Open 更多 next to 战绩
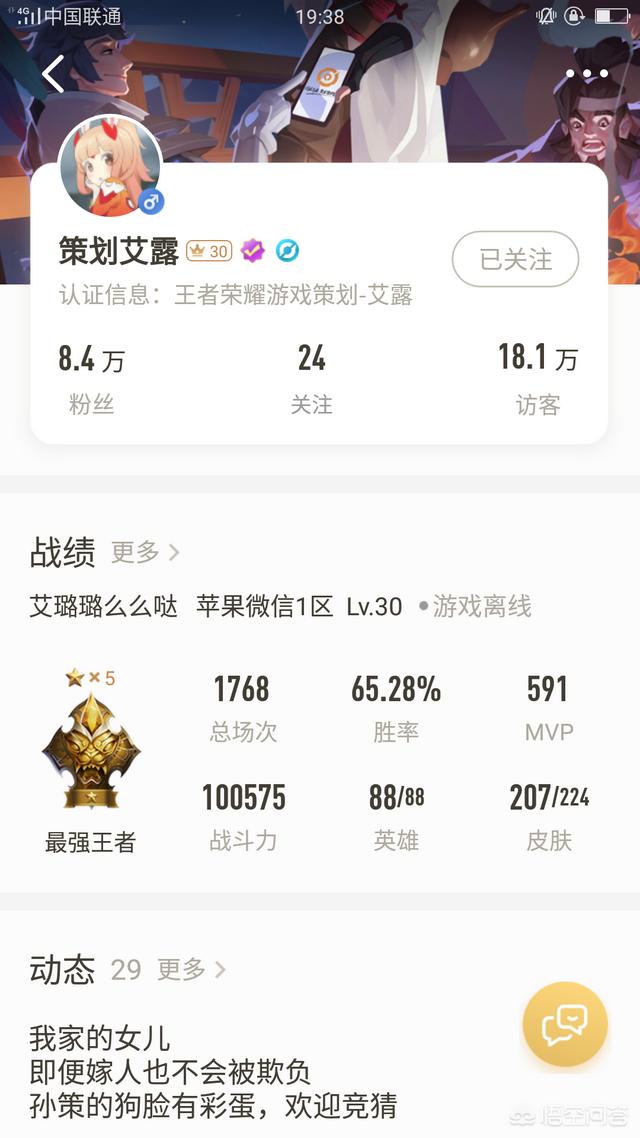Screen dimensions: 640x1138 point(145,552)
